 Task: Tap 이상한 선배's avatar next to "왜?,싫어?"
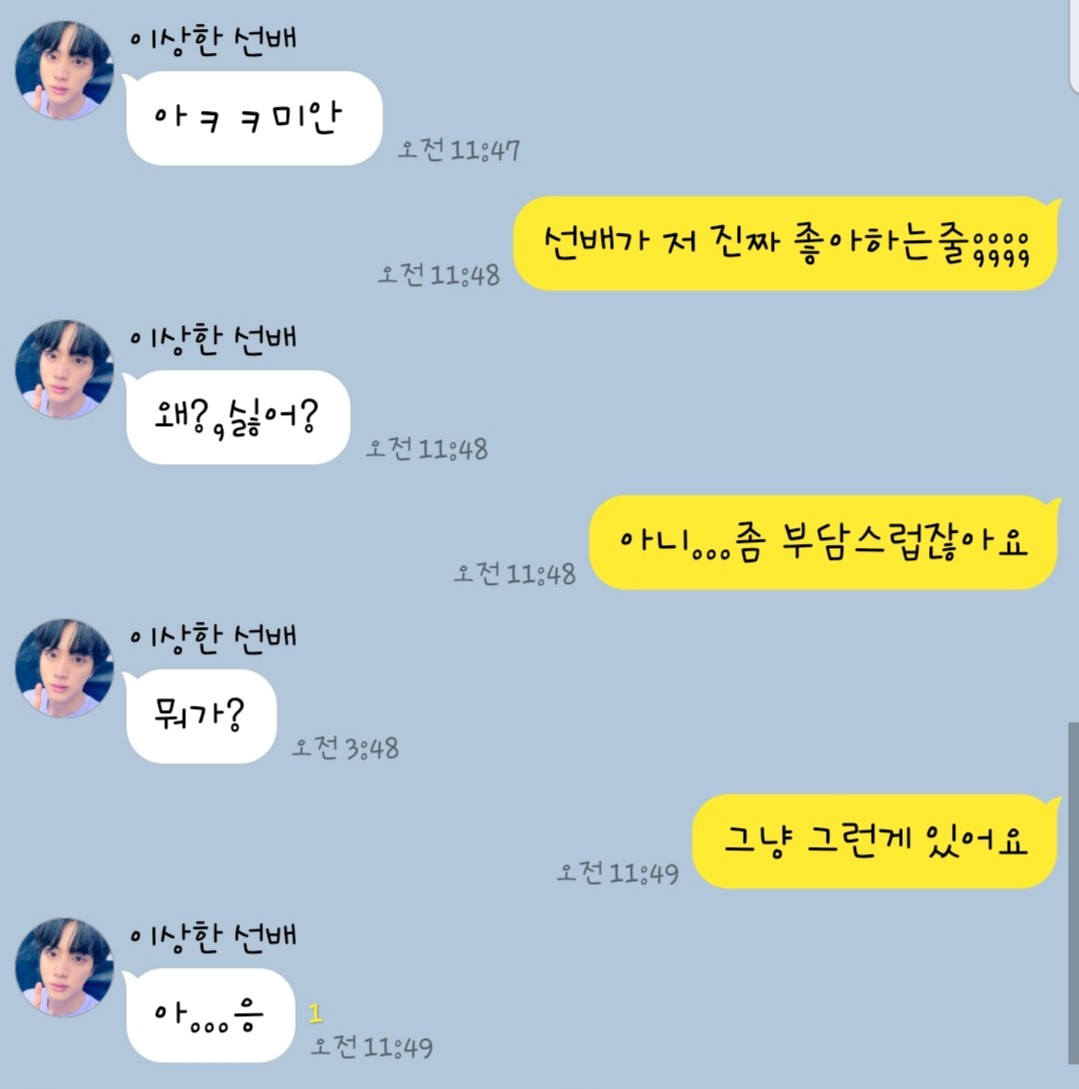point(64,369)
